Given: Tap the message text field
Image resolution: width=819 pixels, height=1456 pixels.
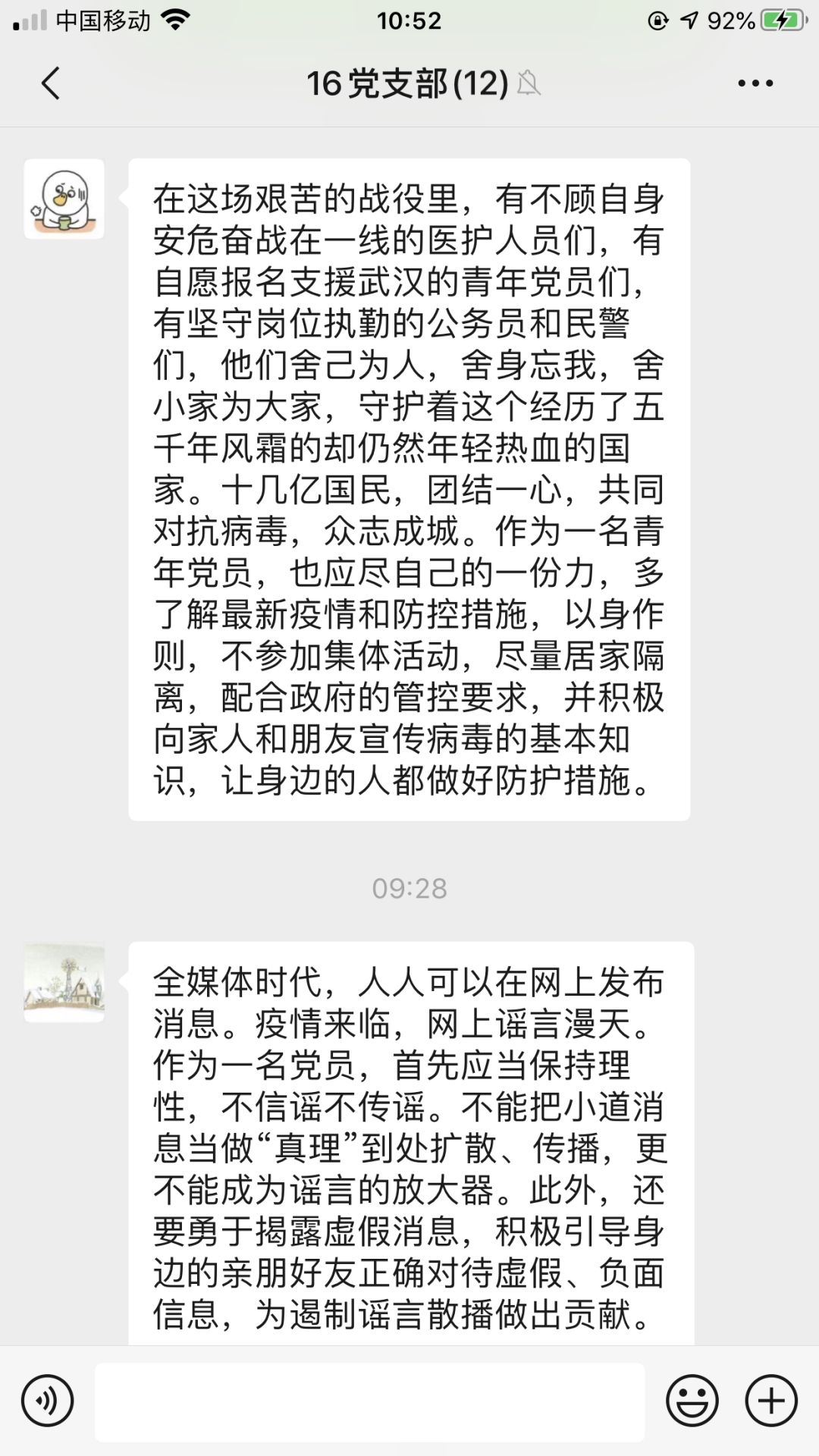Looking at the screenshot, I should click(369, 1401).
